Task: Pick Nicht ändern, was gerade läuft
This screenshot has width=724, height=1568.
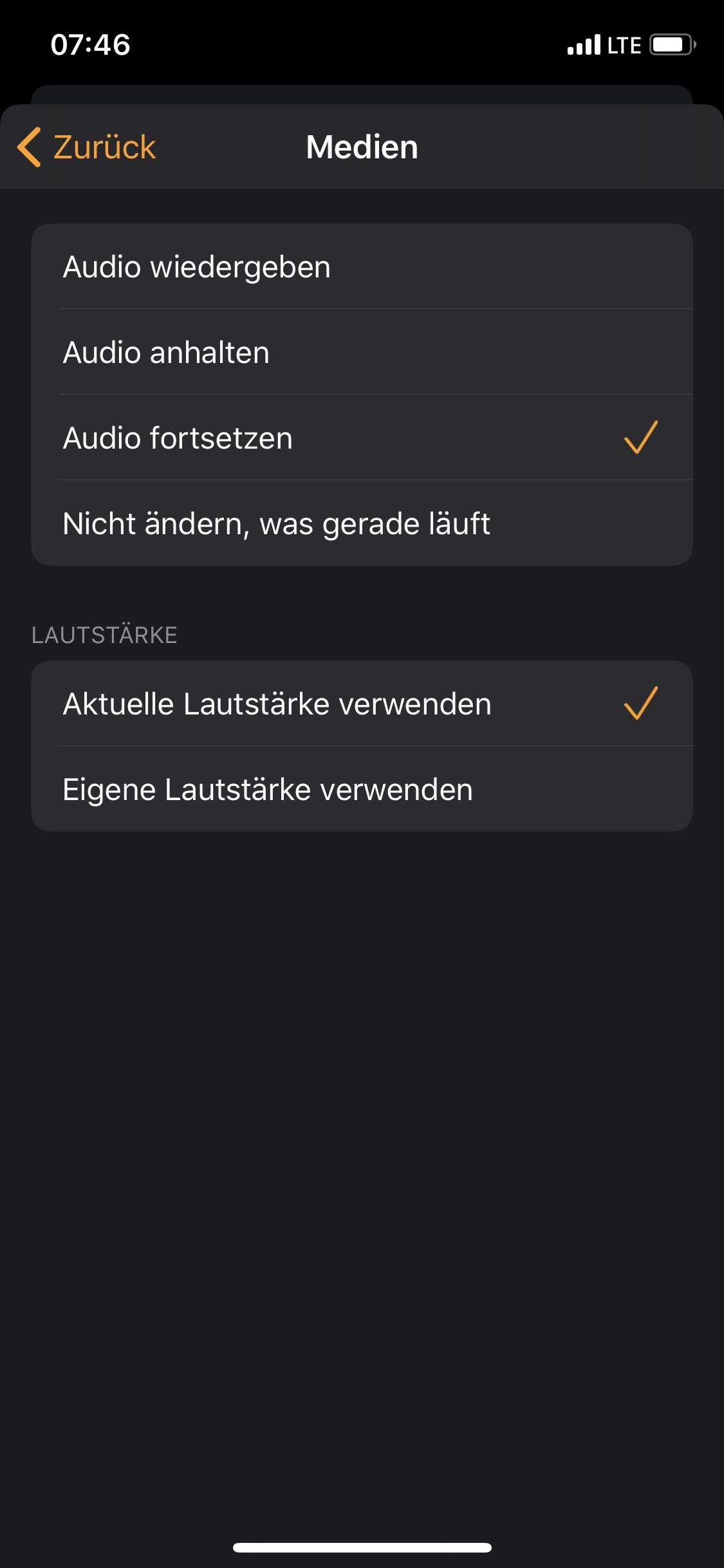Action: pyautogui.click(x=360, y=524)
